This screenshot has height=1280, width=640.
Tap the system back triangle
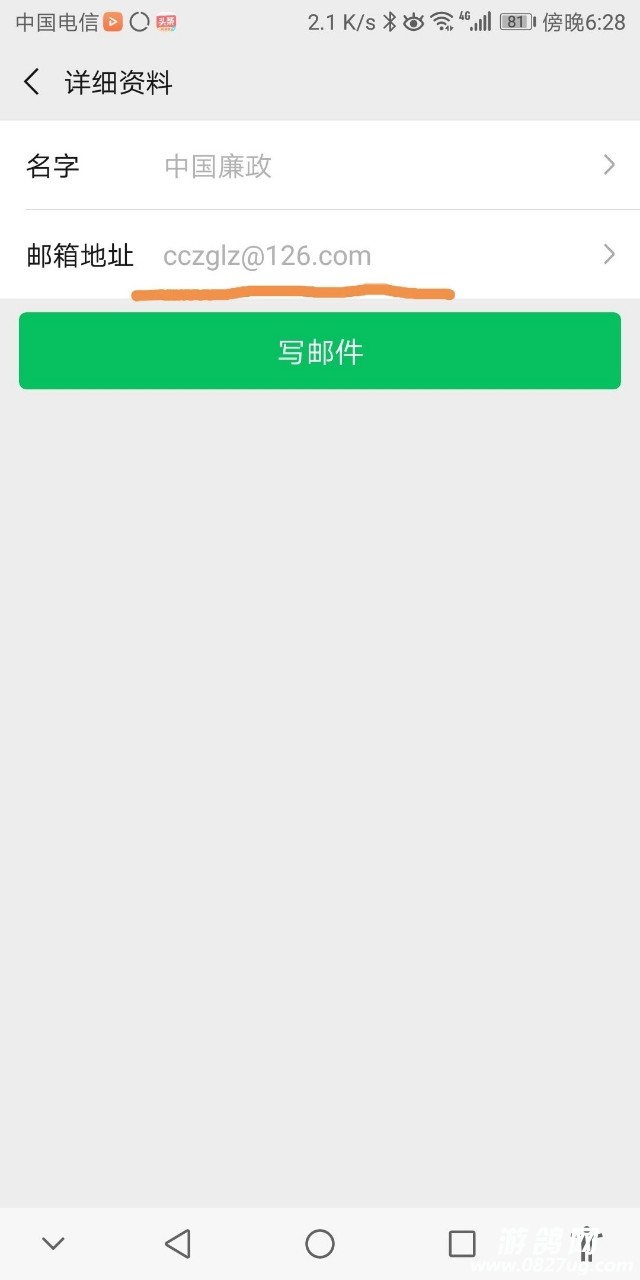(178, 1243)
